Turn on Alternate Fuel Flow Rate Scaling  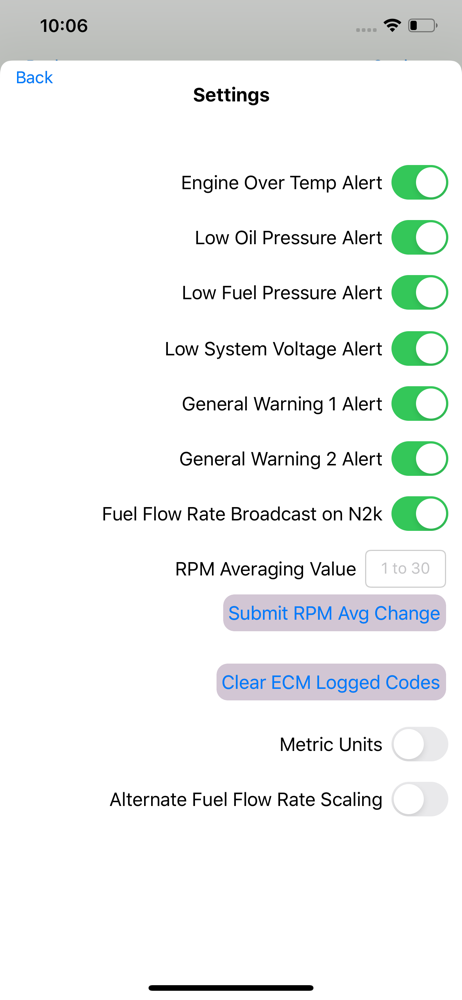pos(419,799)
